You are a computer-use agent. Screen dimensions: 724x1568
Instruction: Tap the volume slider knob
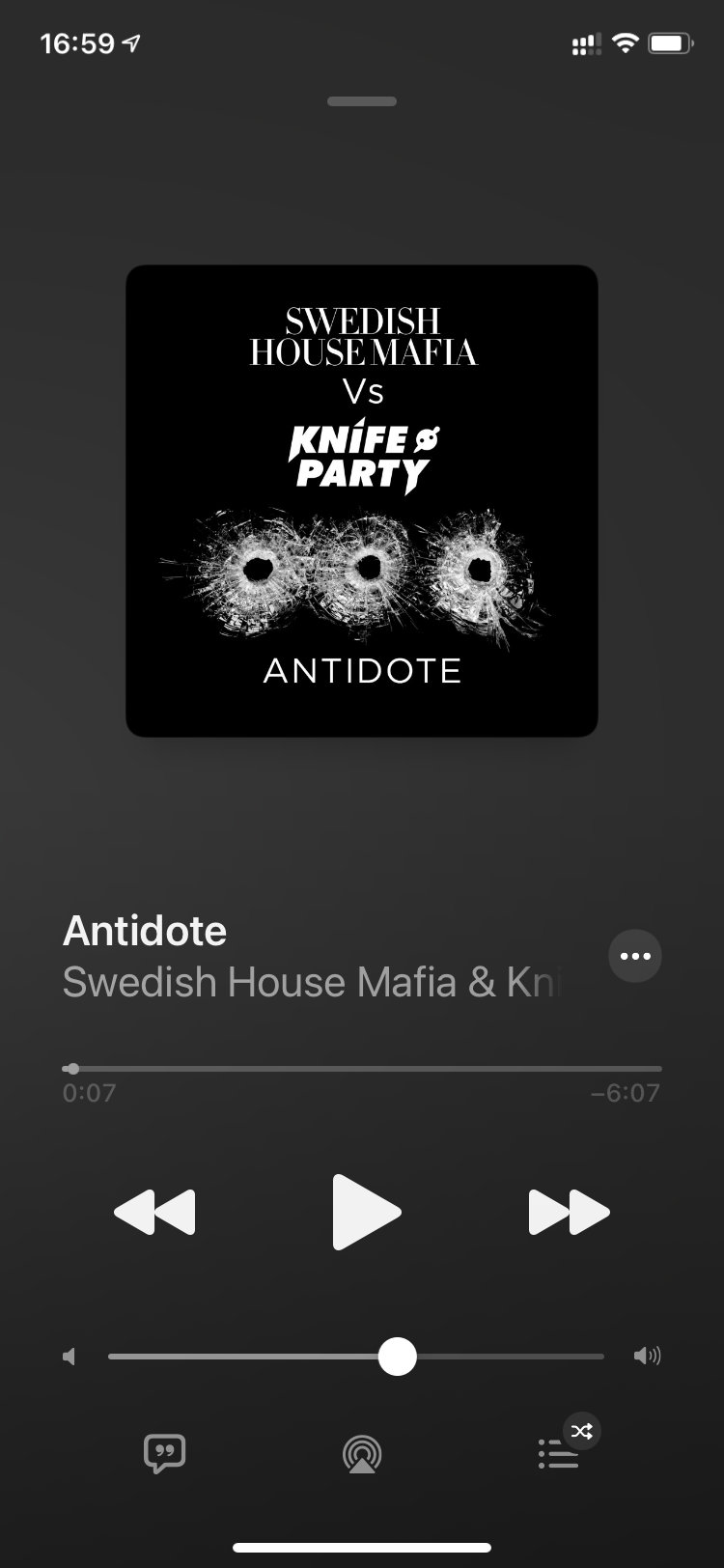point(397,1356)
